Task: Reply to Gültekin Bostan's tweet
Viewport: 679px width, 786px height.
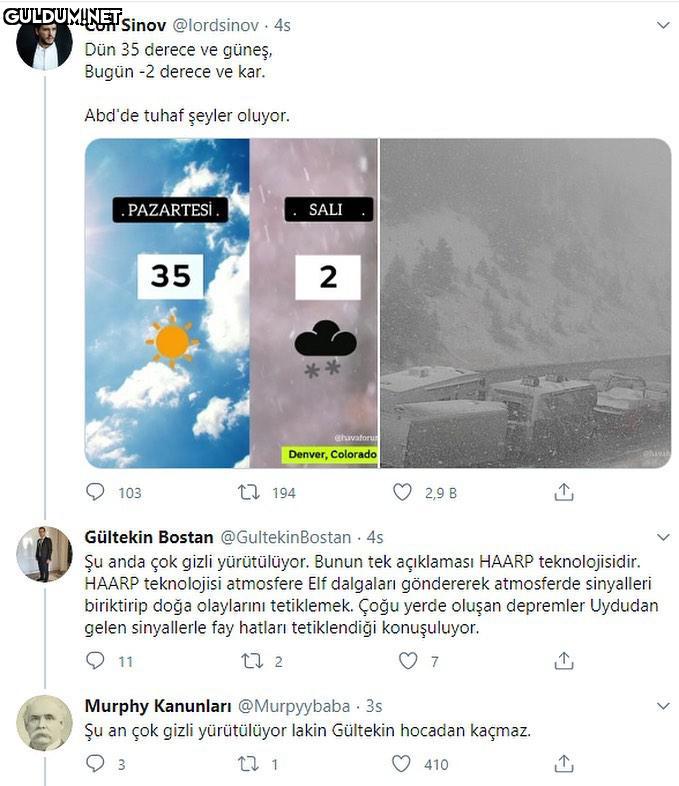Action: pyautogui.click(x=96, y=661)
